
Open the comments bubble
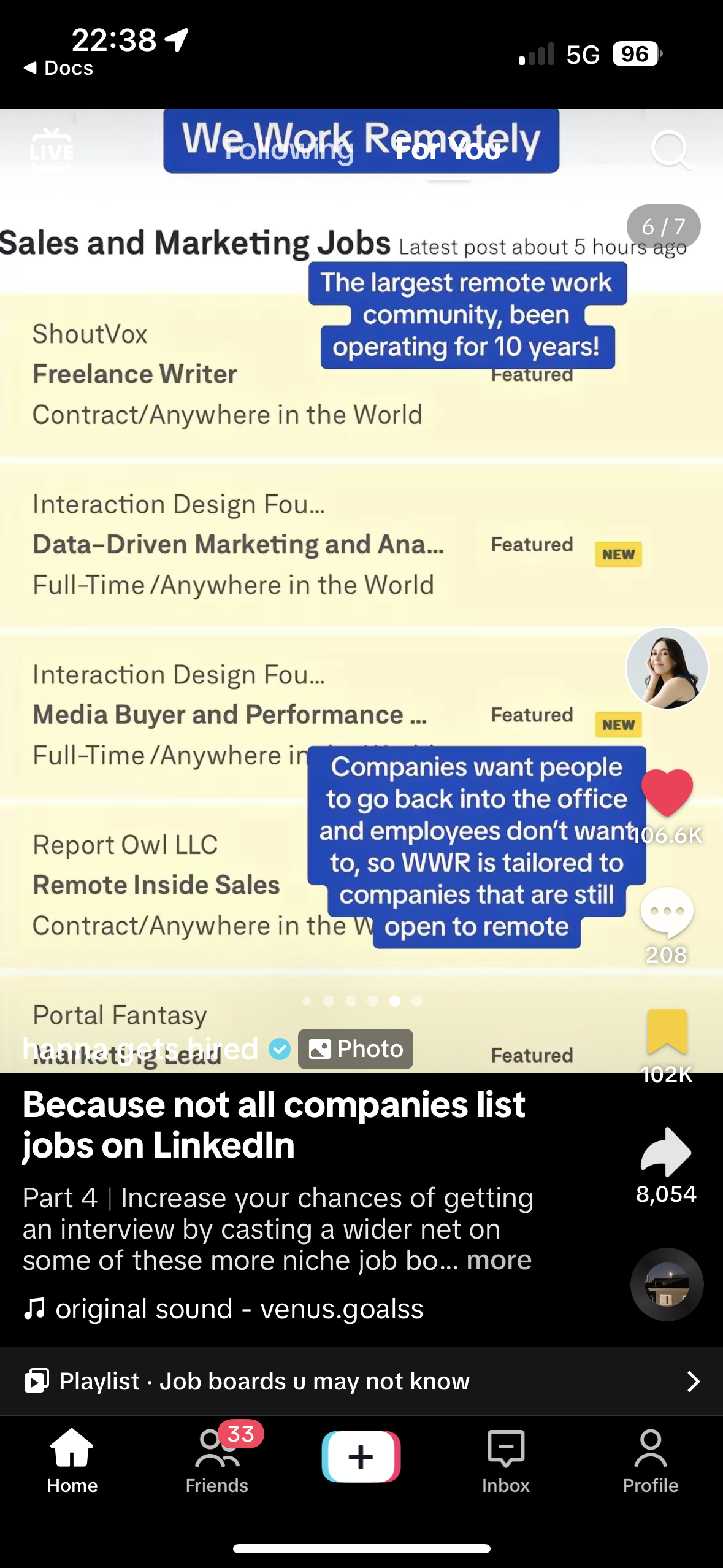[x=667, y=912]
